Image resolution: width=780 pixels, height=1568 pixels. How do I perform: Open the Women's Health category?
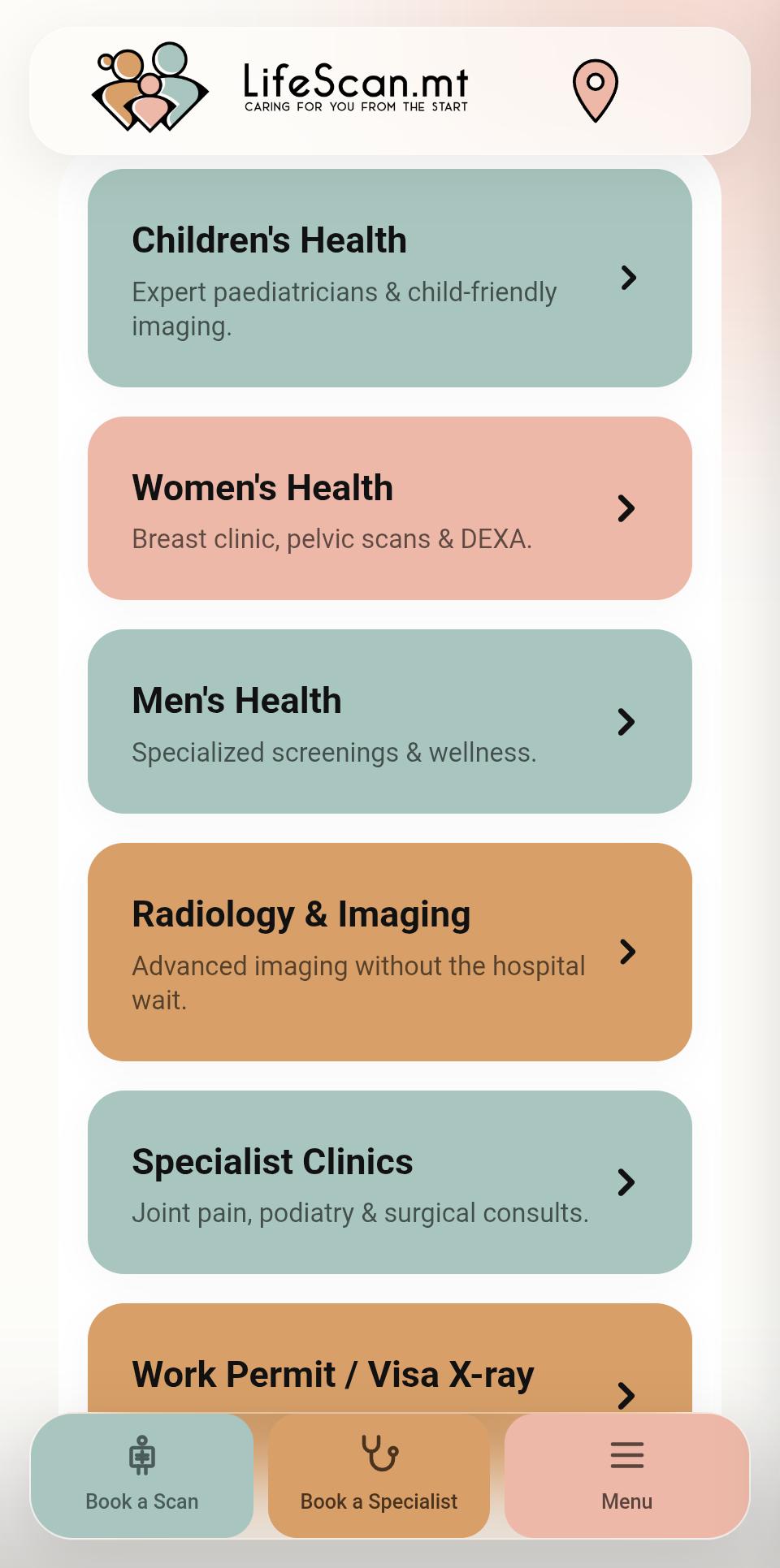(x=390, y=508)
